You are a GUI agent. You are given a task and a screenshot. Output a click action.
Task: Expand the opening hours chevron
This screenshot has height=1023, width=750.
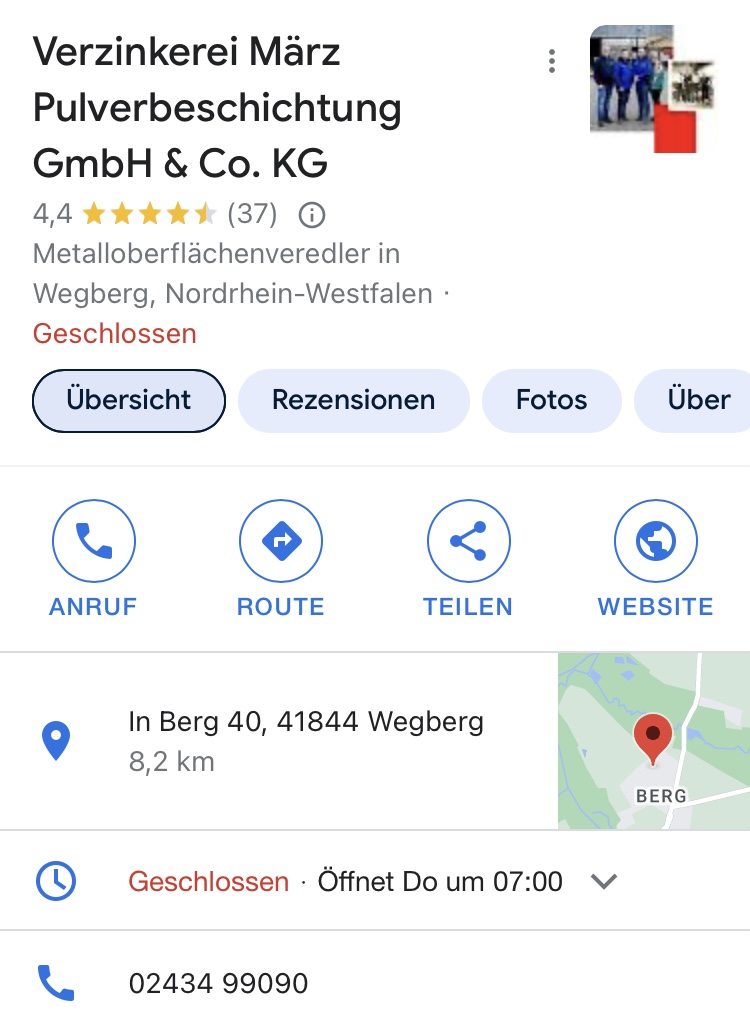(x=604, y=882)
